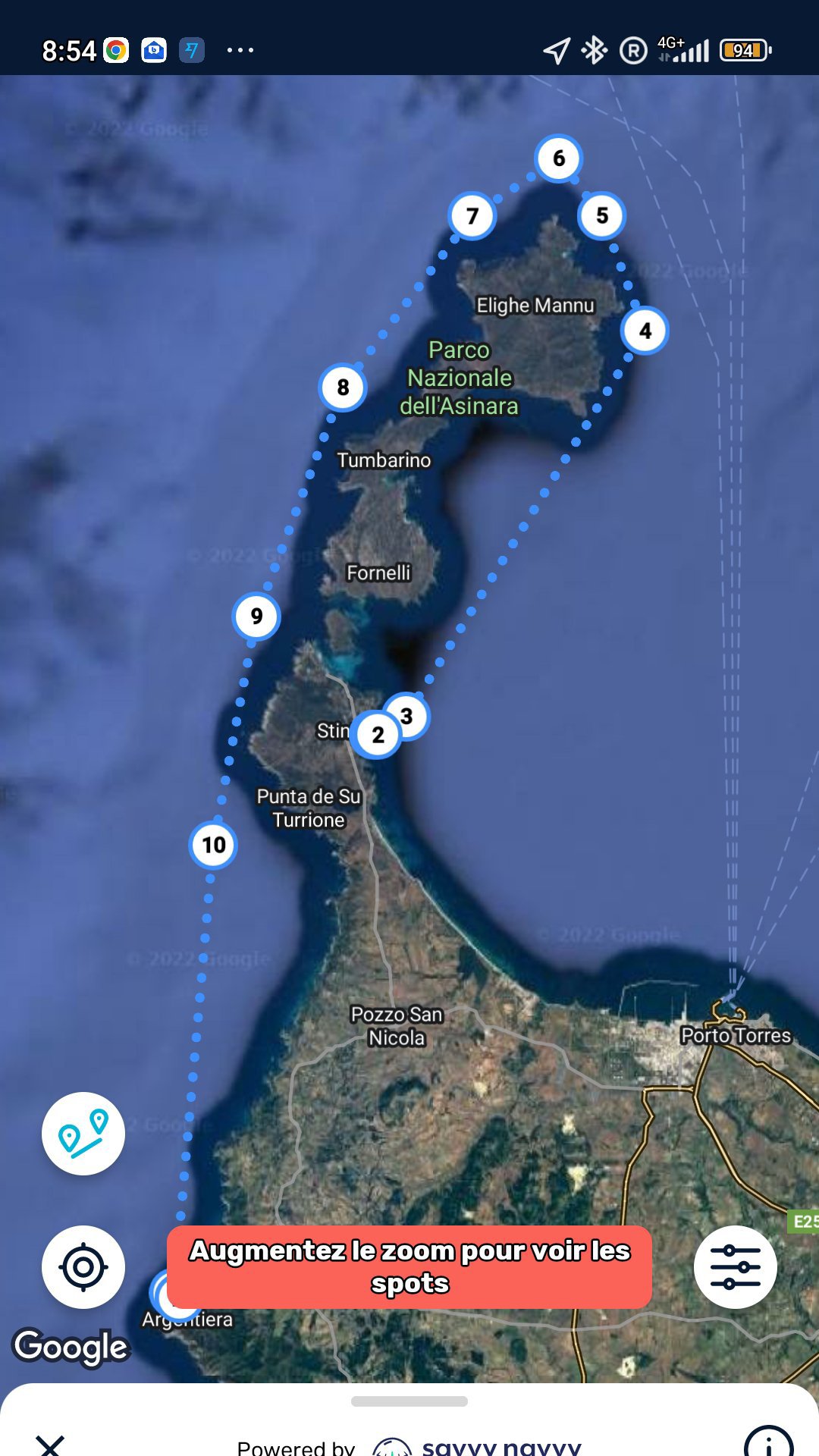This screenshot has height=1456, width=819.
Task: Tap waypoint 8 on the route
Action: (343, 388)
